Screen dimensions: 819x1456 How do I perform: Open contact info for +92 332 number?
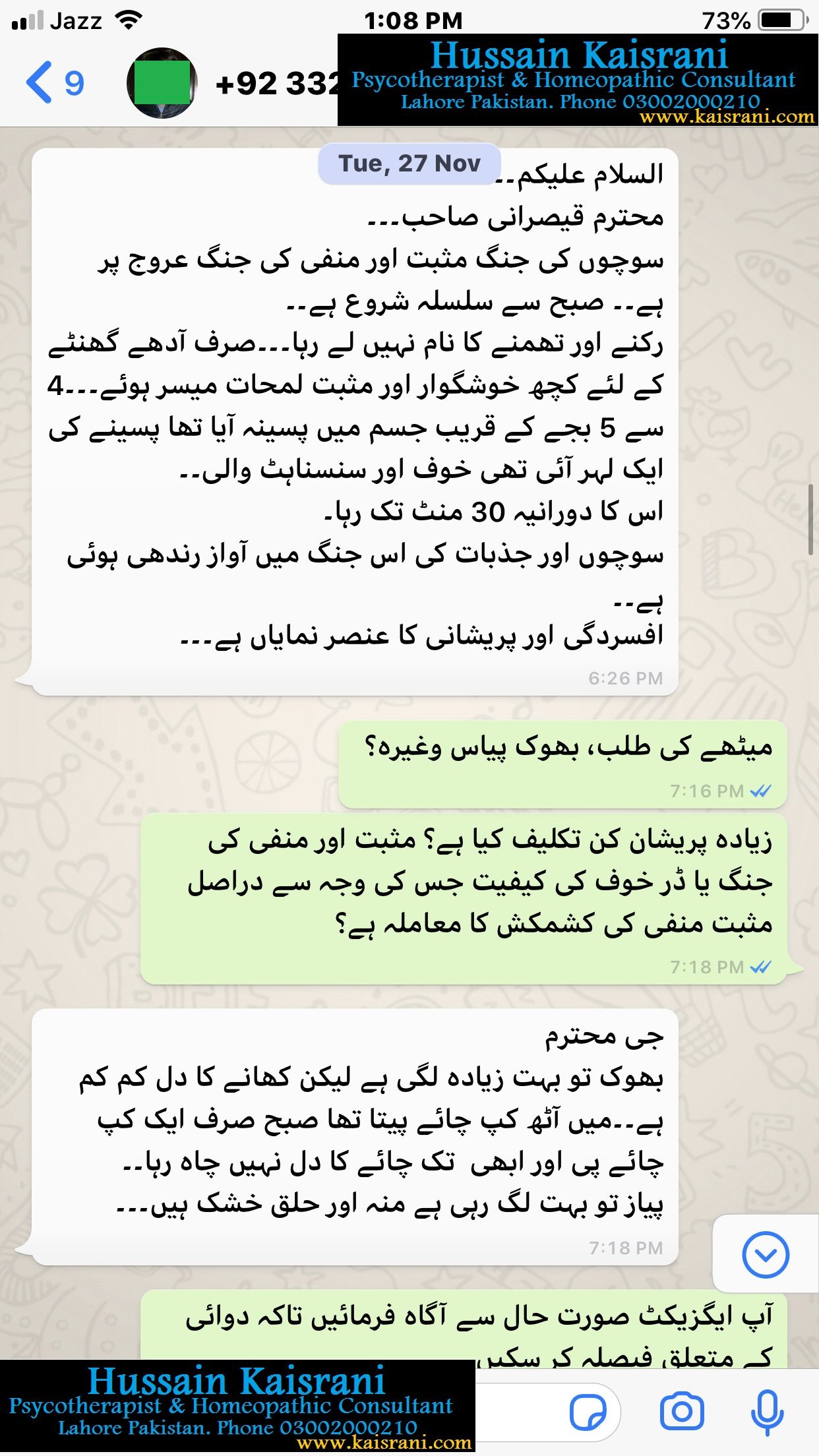point(277,84)
